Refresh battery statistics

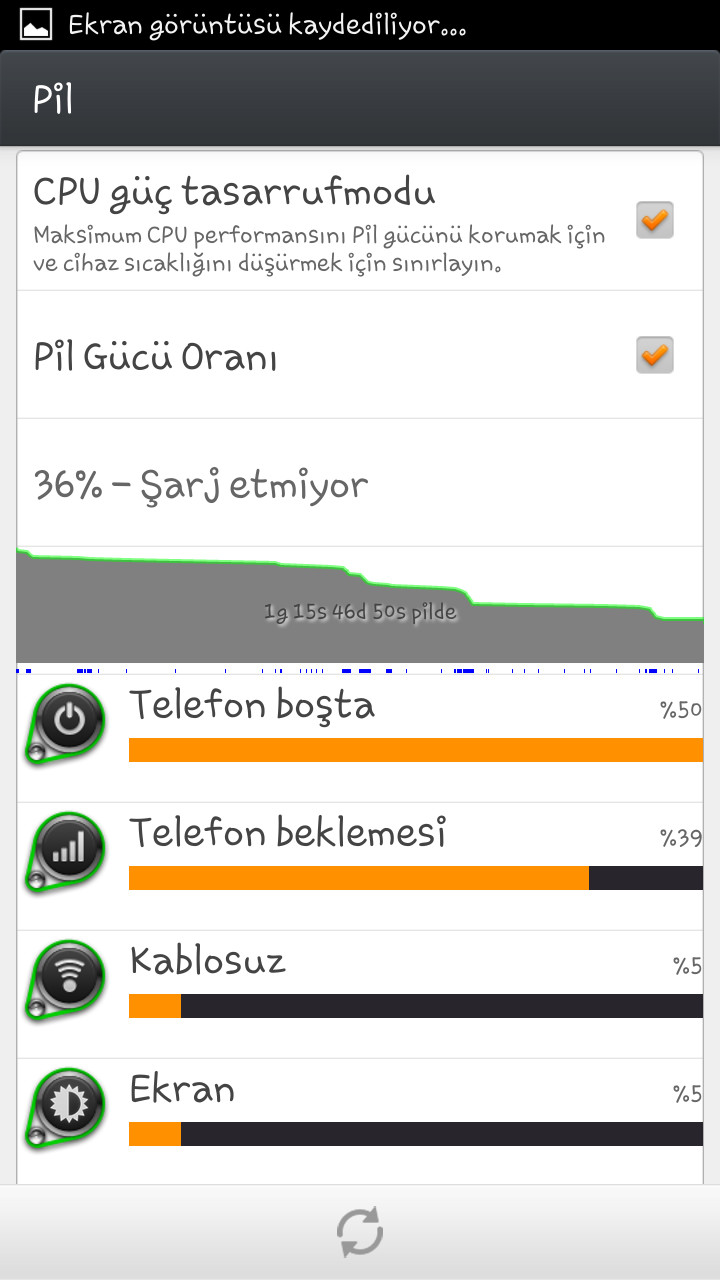point(360,1232)
